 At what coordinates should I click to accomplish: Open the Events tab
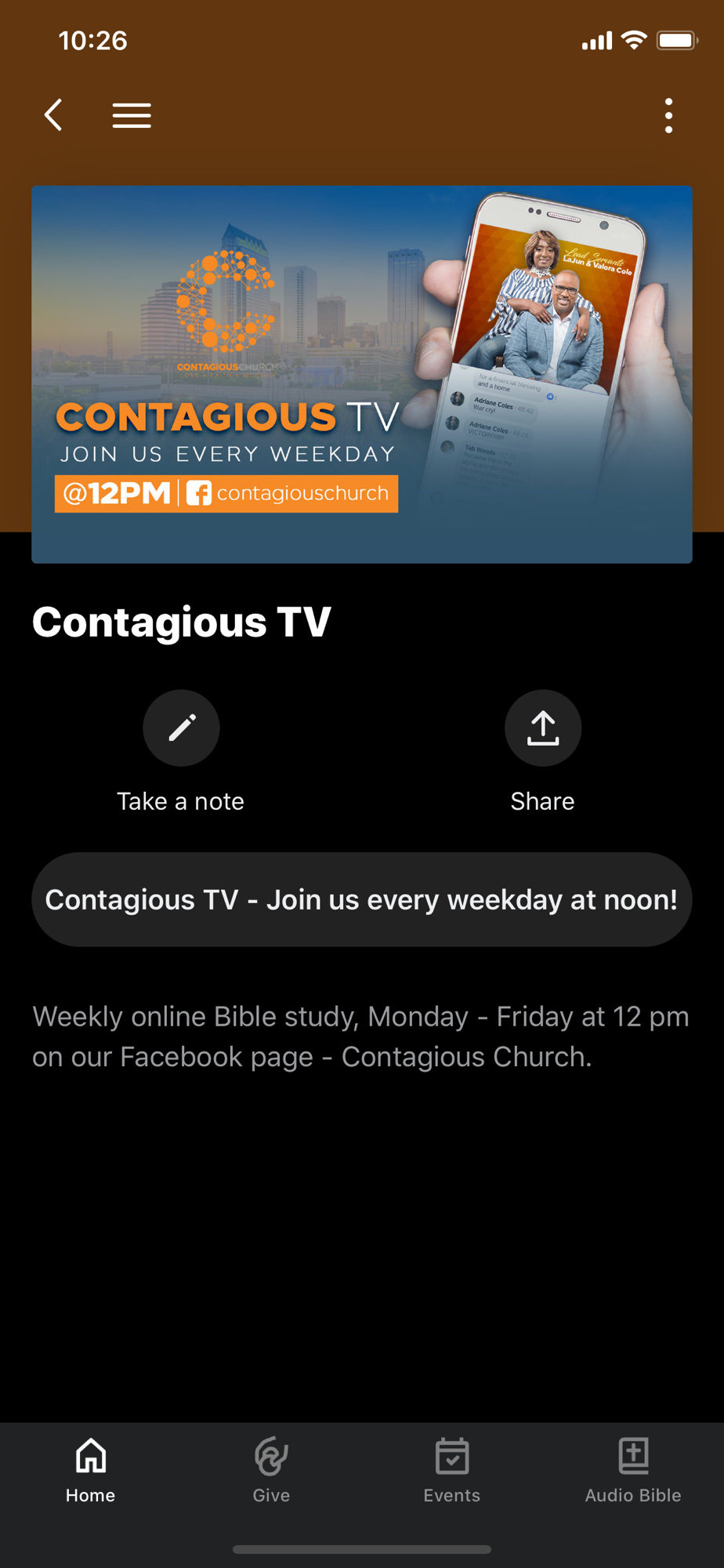coord(452,1470)
